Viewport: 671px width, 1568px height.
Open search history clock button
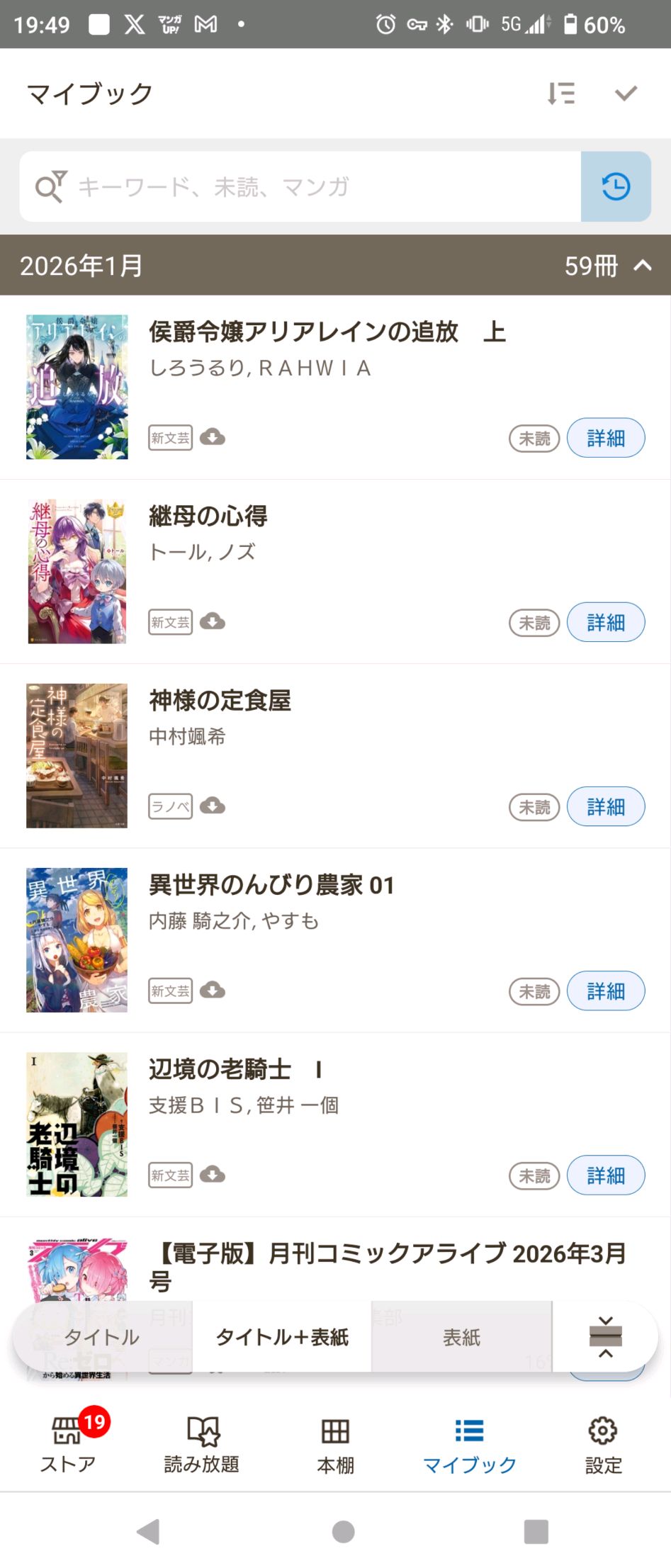click(615, 187)
